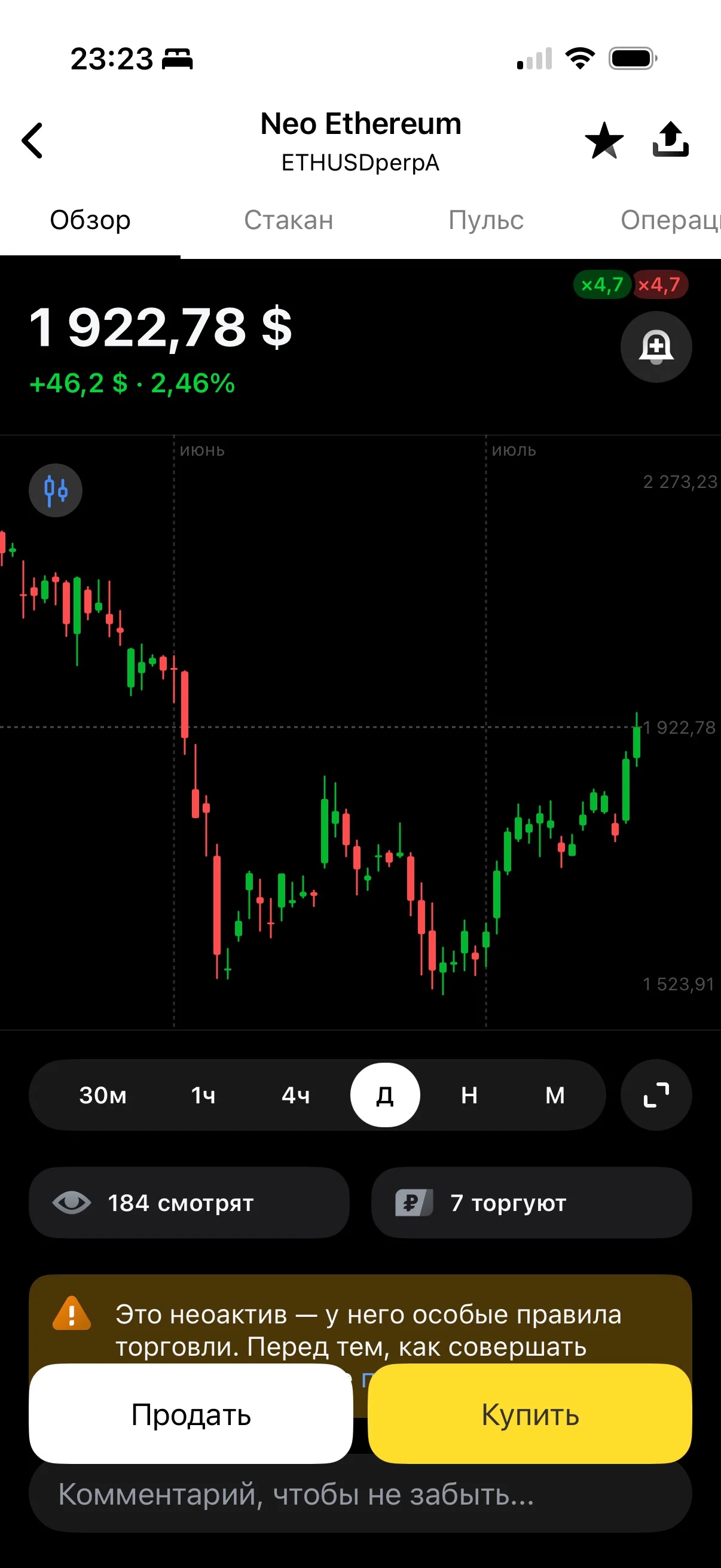Screen dimensions: 721x1568
Task: Open the 7 торгуют chip
Action: (x=531, y=1203)
